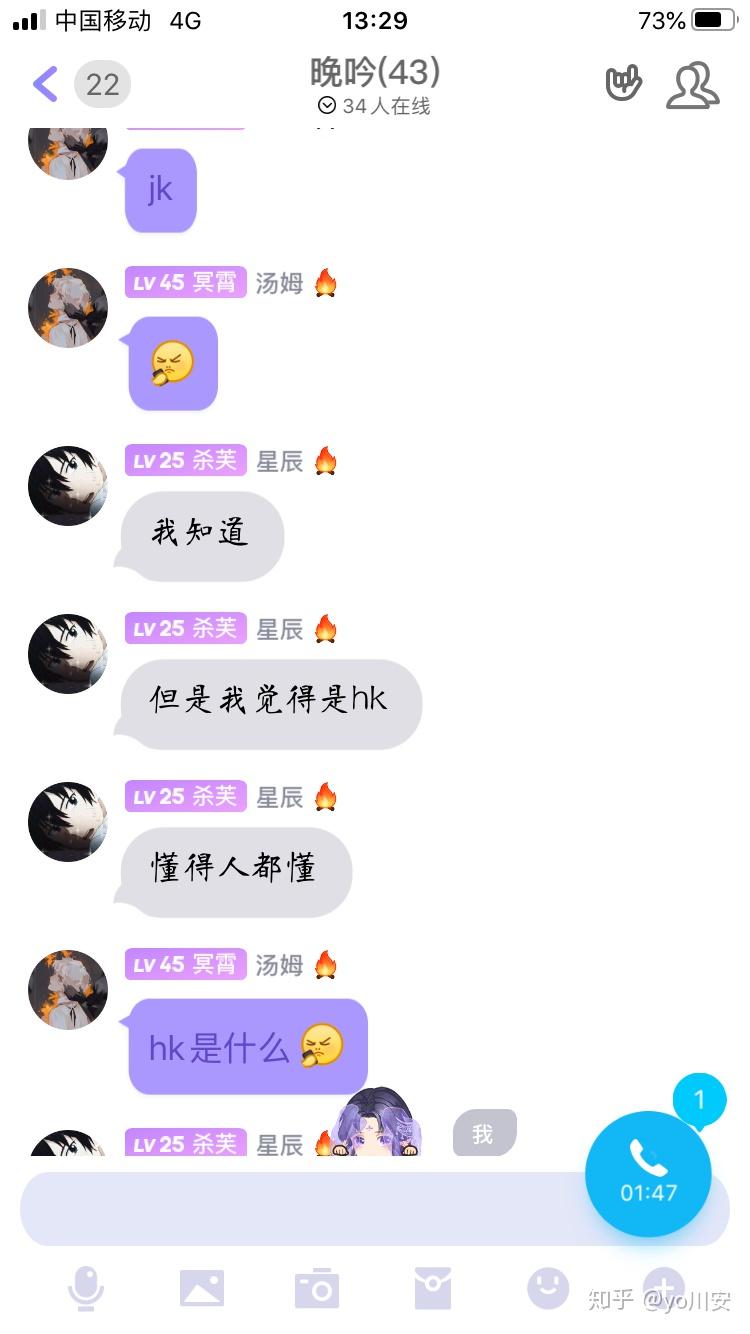Open the group members icon top right
The height and width of the screenshot is (1334, 750).
[x=693, y=86]
